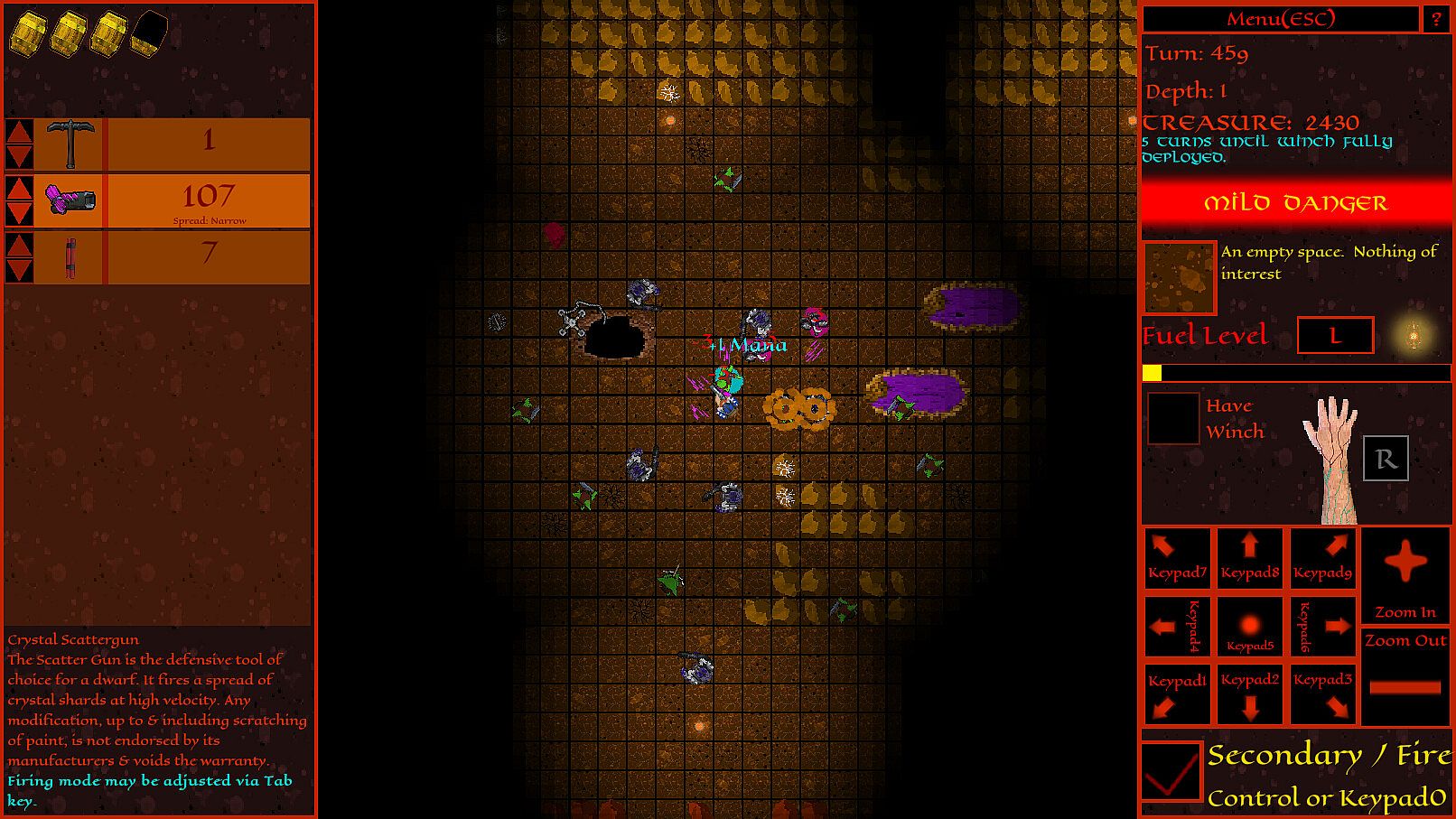Wait a turn with Keypad5
The height and width of the screenshot is (819, 1456).
point(1249,626)
